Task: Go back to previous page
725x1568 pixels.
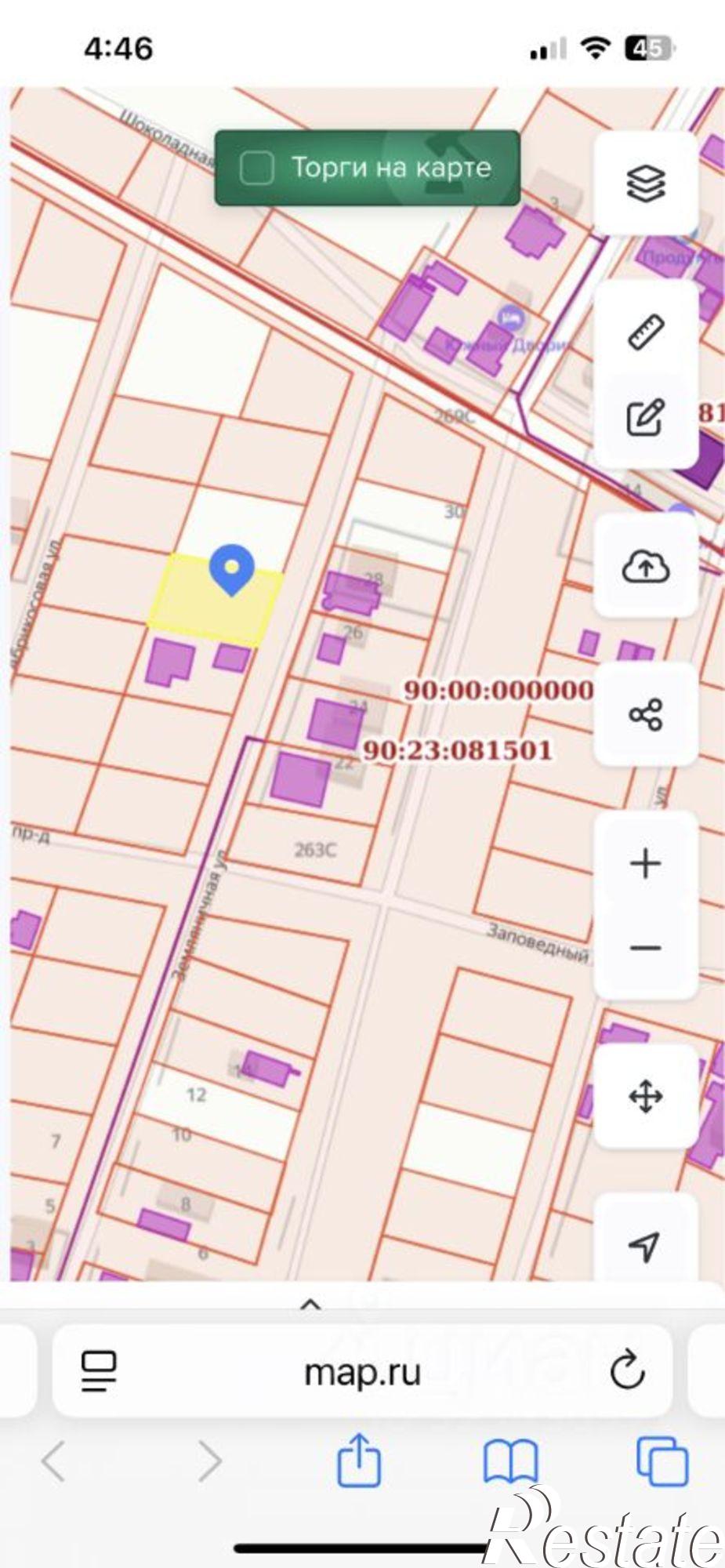Action: coord(54,1461)
